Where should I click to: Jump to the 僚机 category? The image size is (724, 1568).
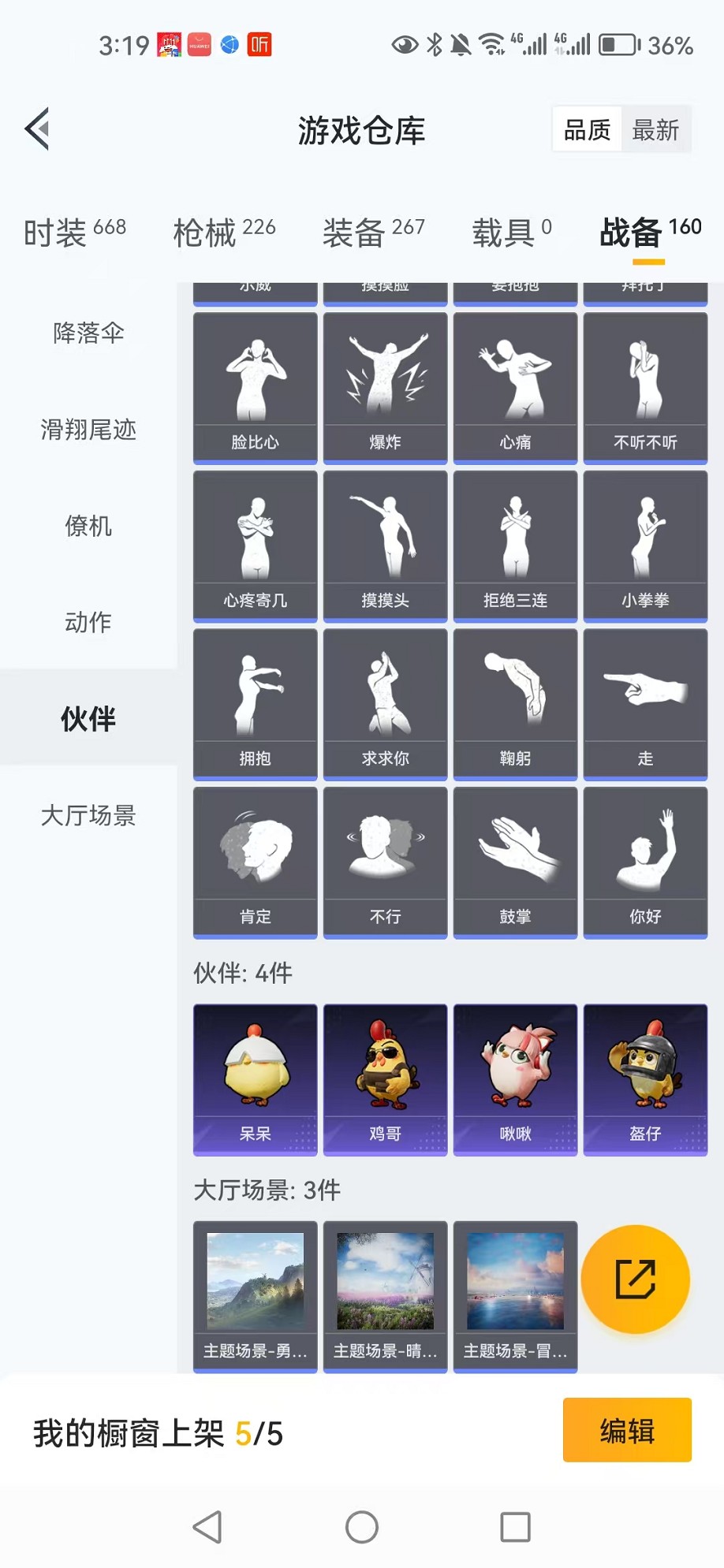point(88,526)
